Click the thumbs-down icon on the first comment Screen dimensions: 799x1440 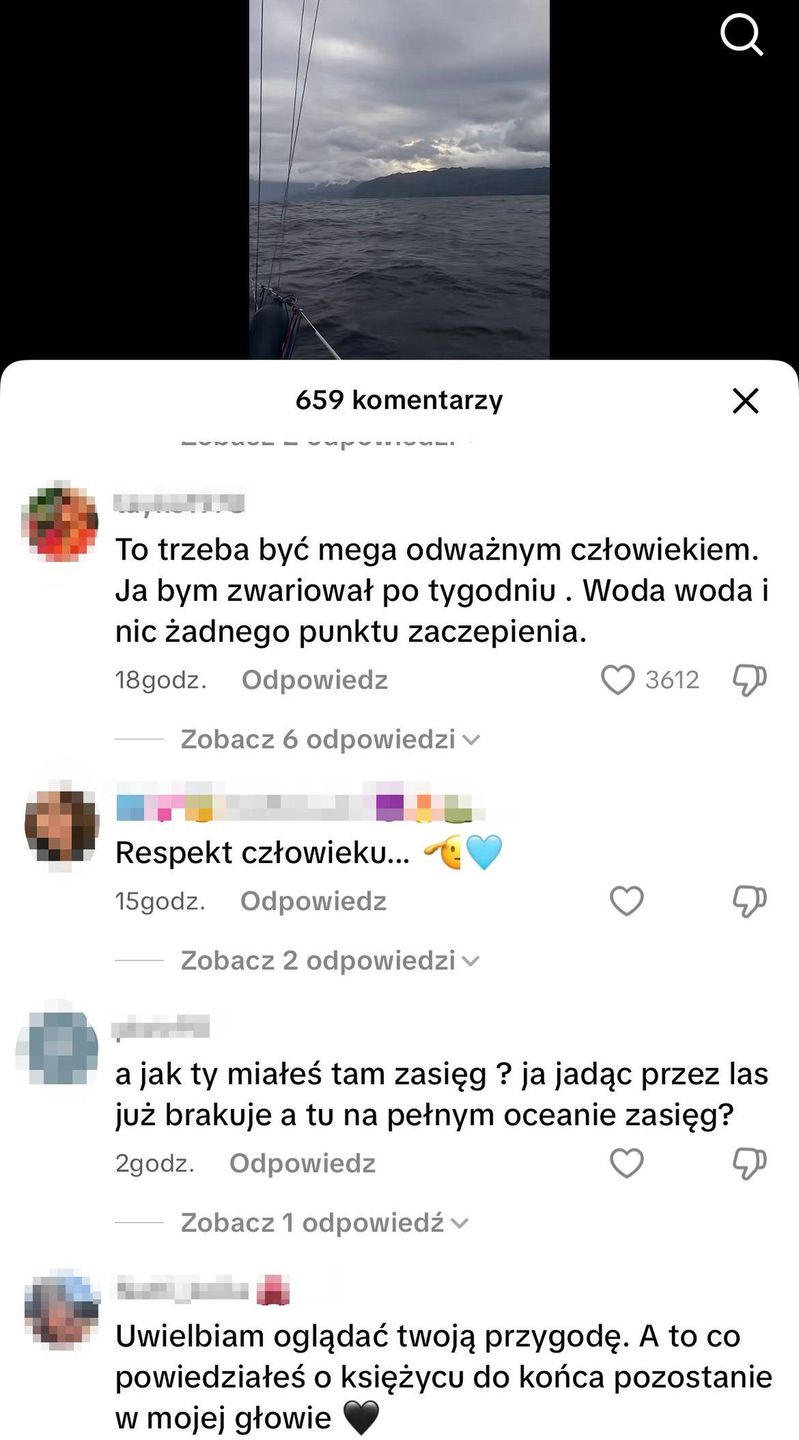point(749,679)
